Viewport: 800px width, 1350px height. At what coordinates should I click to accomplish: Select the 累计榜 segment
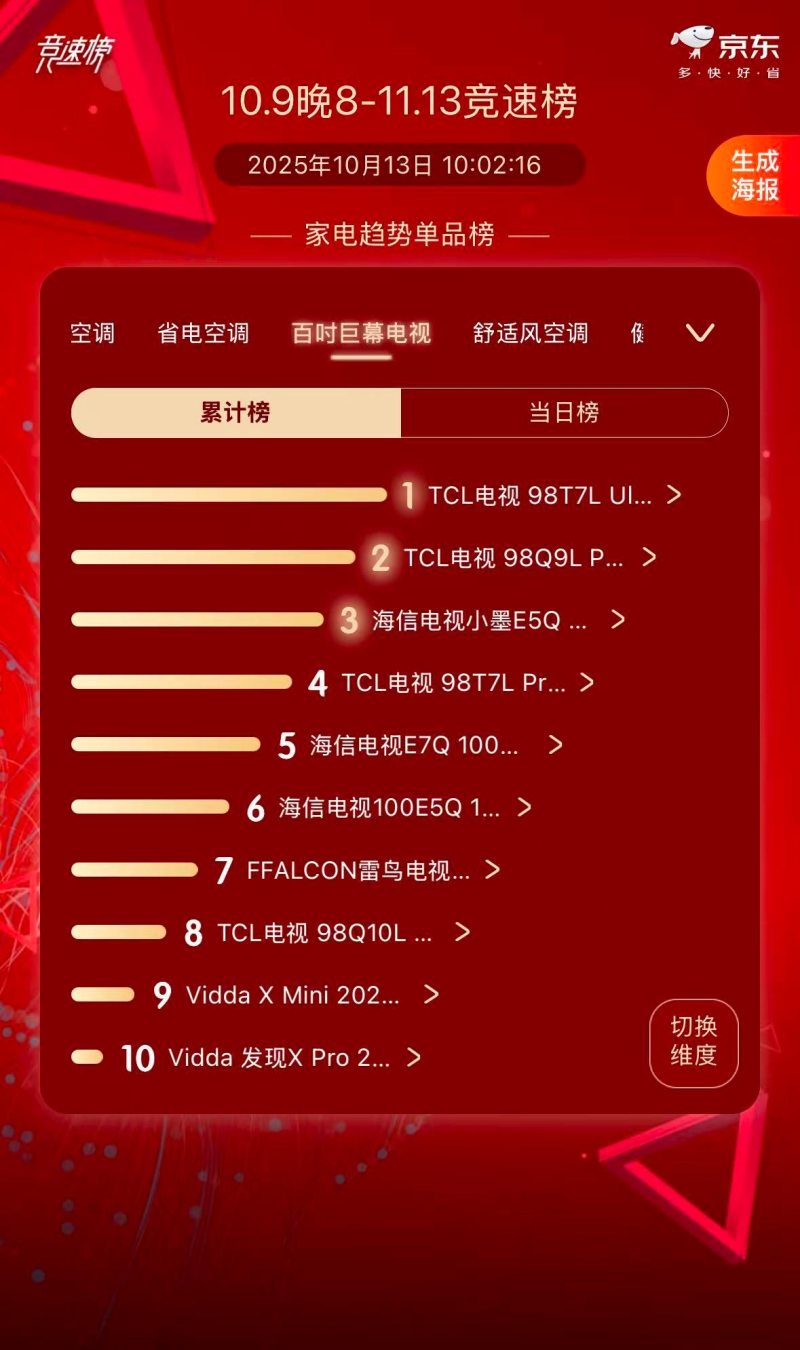point(236,413)
